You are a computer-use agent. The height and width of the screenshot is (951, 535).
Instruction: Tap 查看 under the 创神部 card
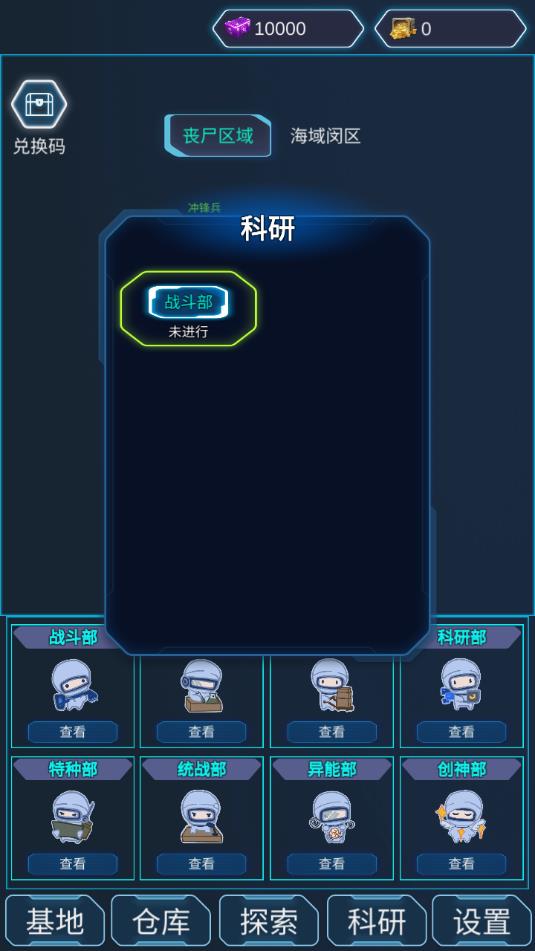tap(461, 864)
